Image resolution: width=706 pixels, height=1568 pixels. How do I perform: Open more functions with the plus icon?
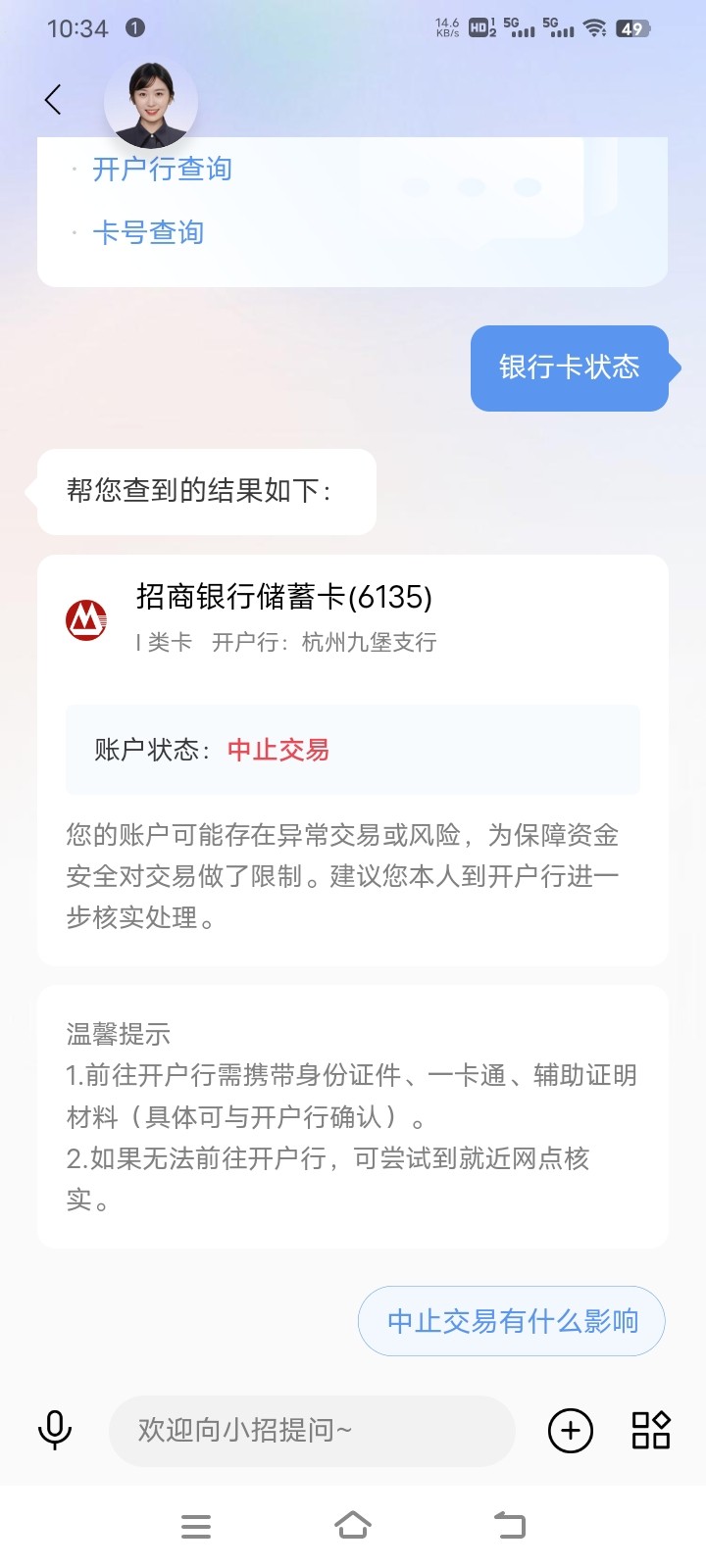570,1431
